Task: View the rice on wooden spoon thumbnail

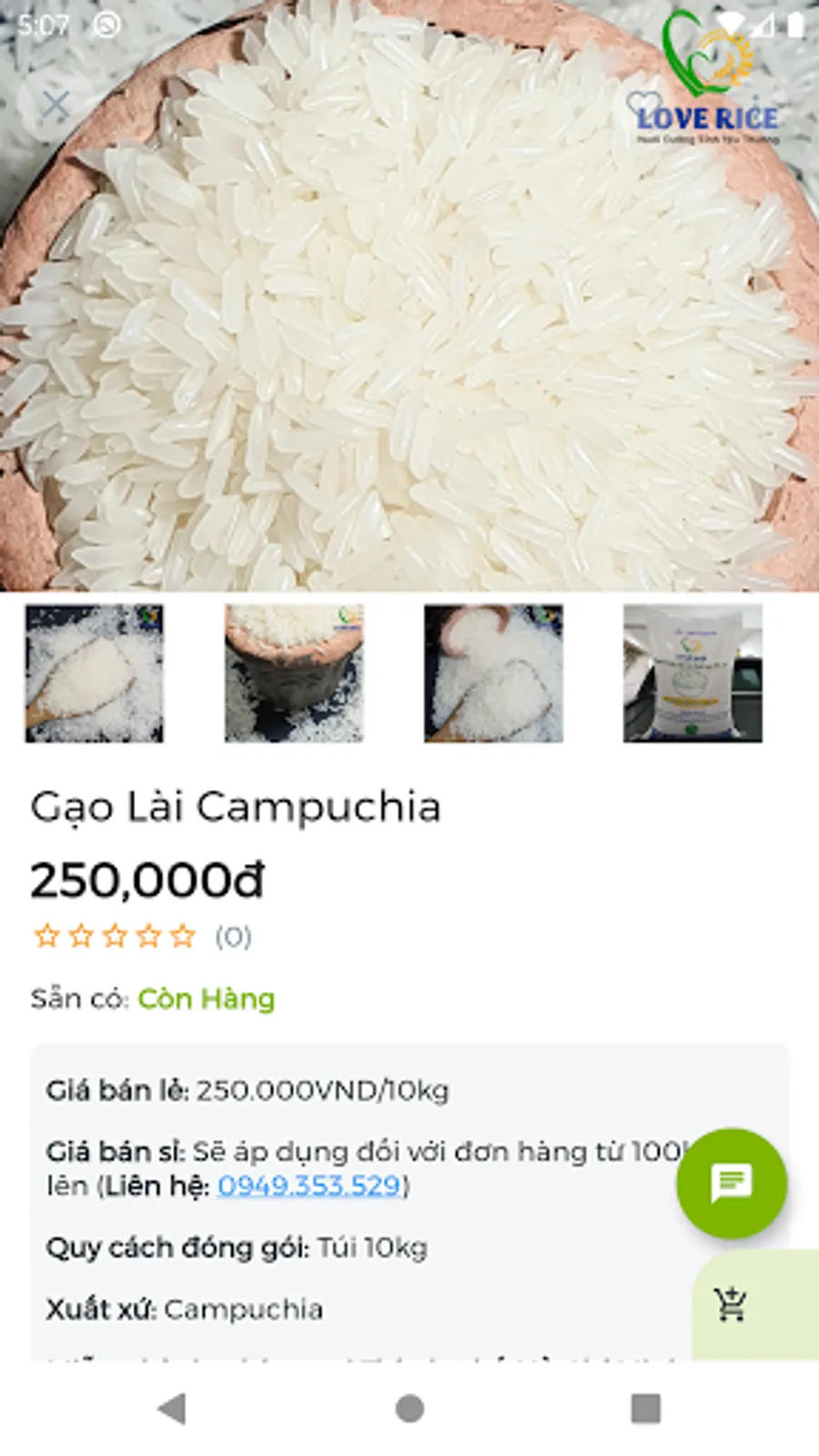Action: click(95, 673)
